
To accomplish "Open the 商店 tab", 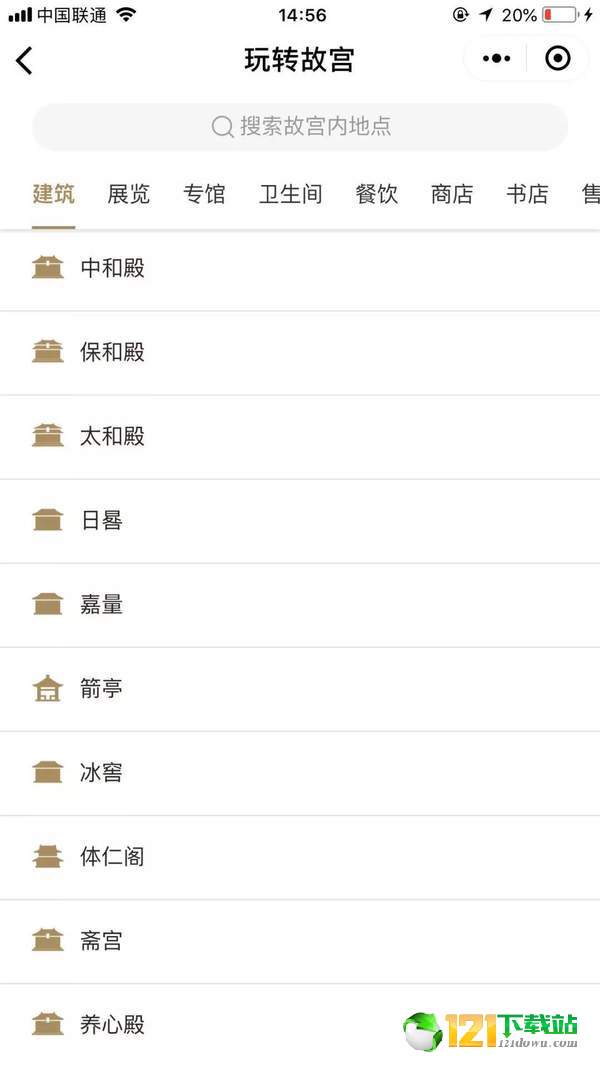I will [452, 194].
